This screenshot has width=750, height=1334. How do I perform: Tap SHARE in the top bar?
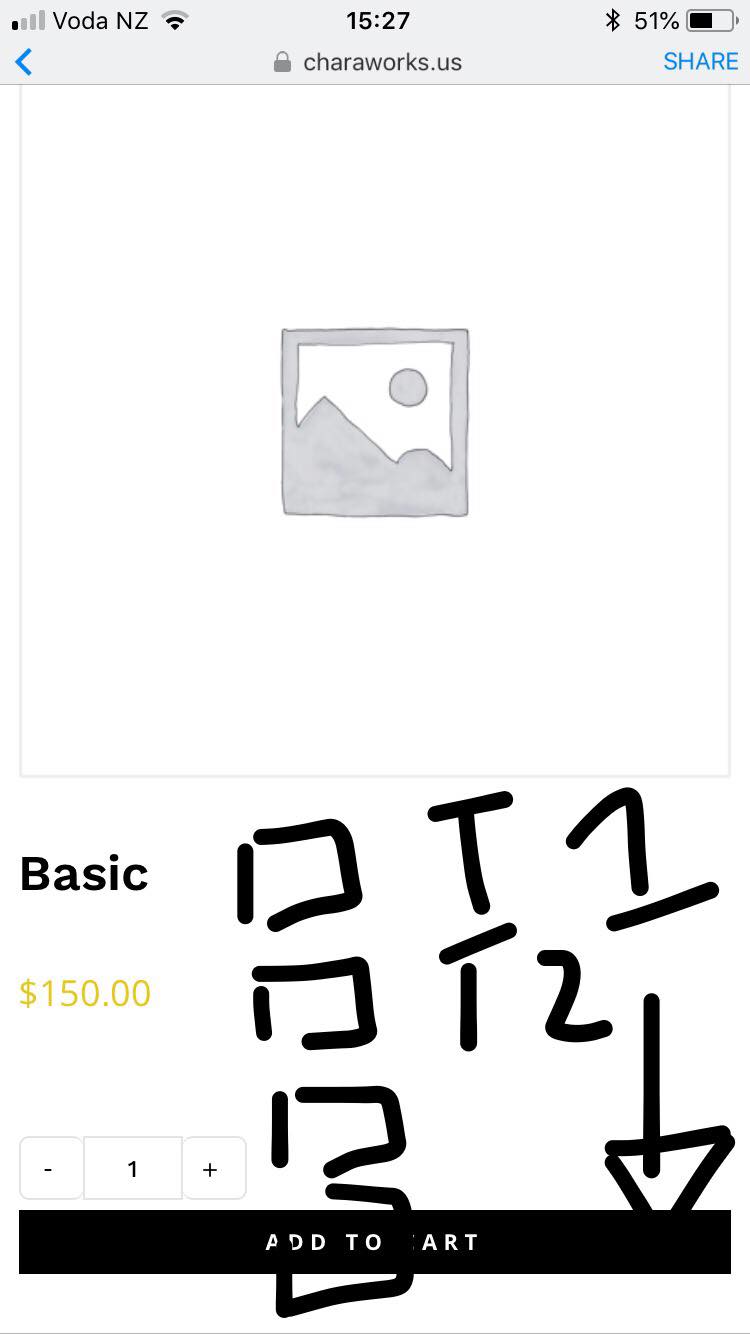(x=700, y=62)
